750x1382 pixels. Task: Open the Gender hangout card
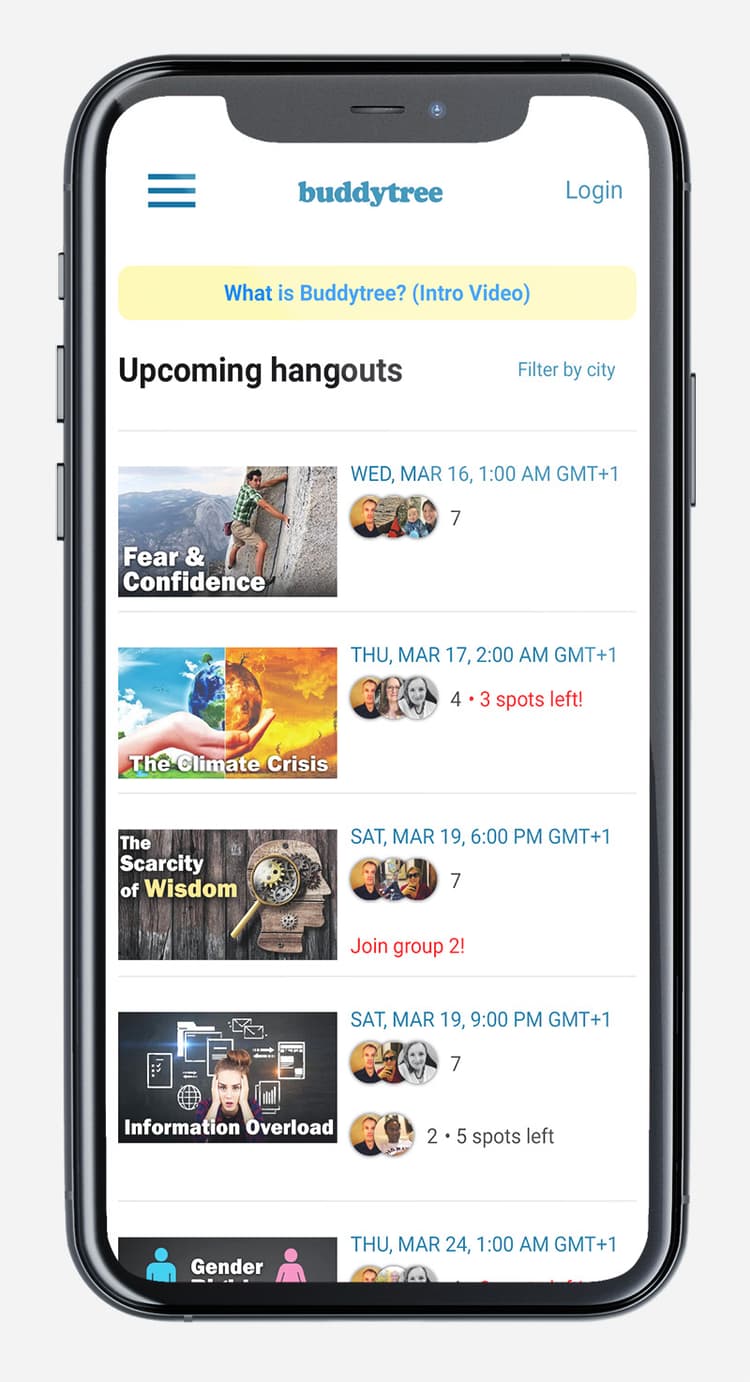tap(227, 1259)
